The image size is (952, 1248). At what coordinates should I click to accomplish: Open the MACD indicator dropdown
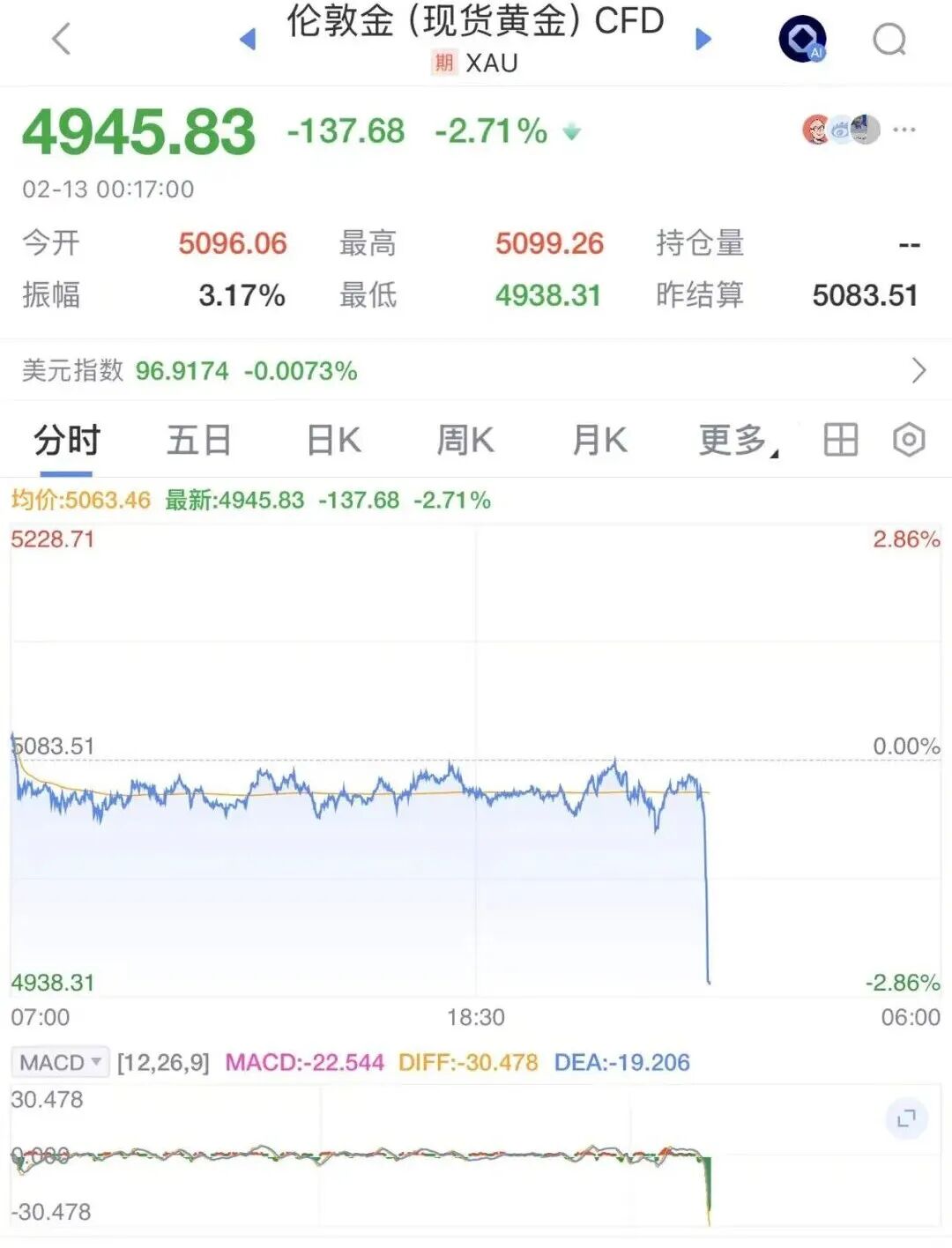click(x=62, y=1062)
